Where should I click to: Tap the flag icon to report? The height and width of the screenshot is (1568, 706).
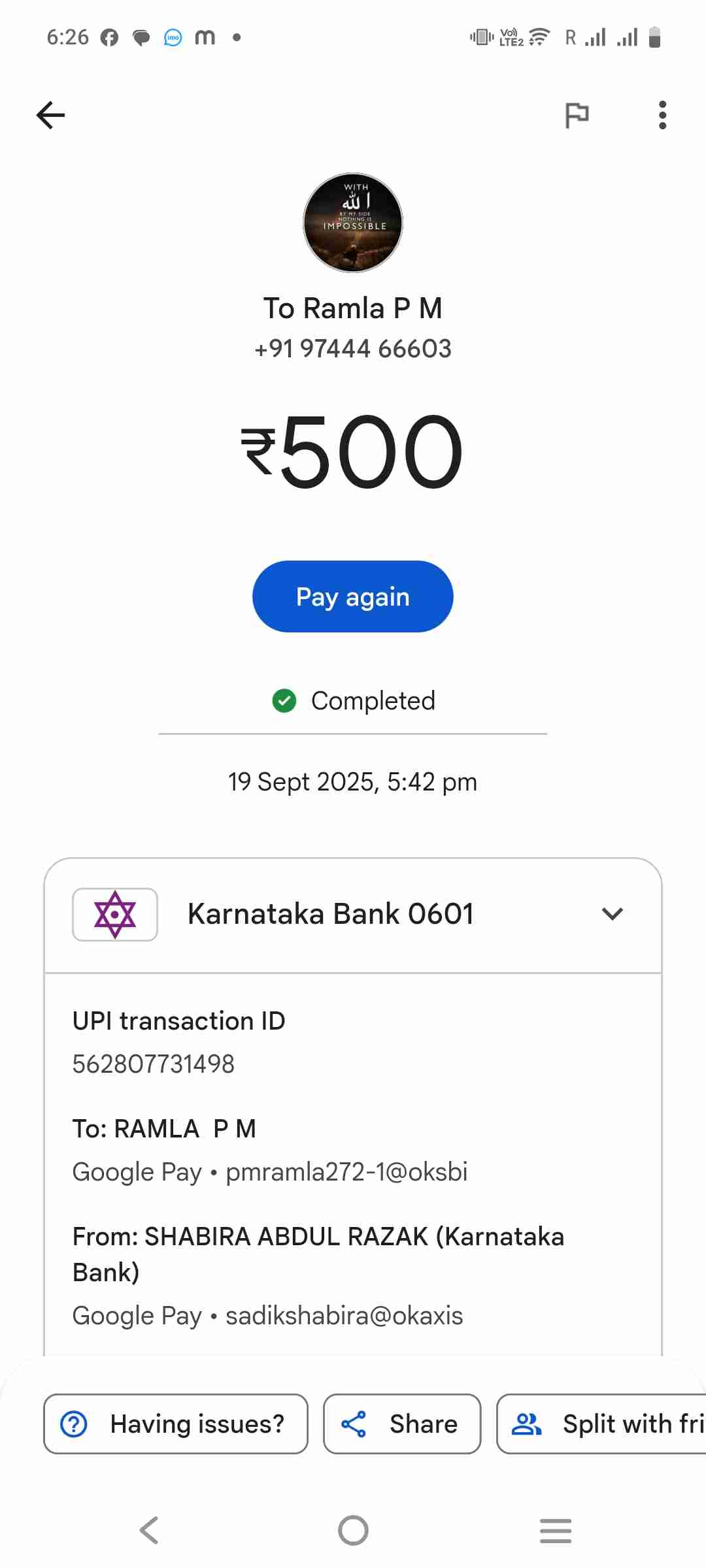pos(577,116)
